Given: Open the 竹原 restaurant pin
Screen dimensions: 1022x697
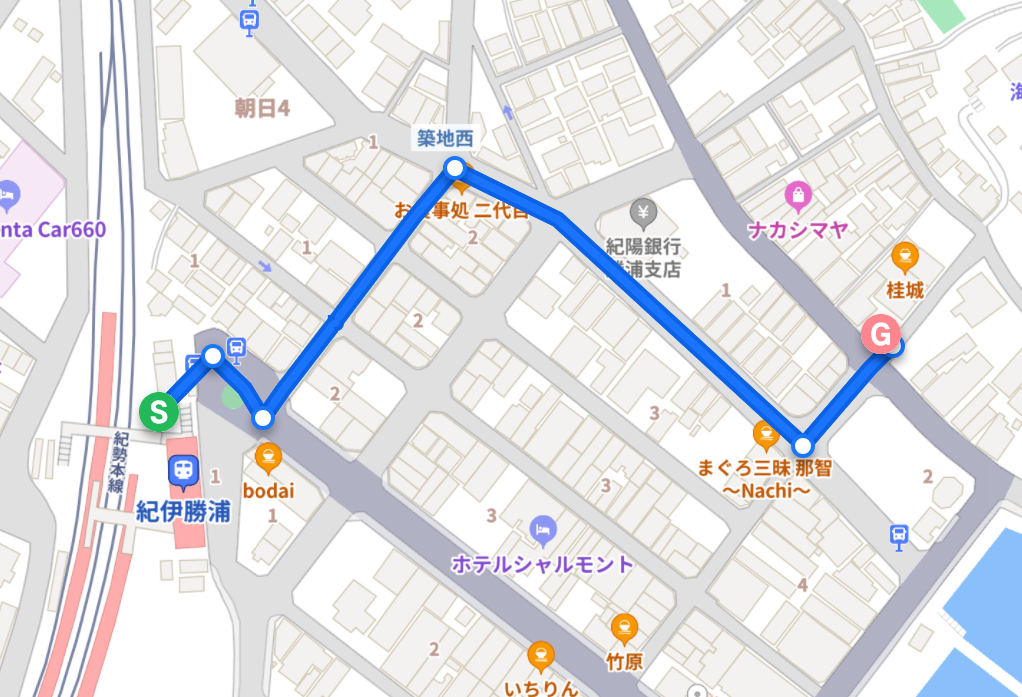Looking at the screenshot, I should (625, 627).
